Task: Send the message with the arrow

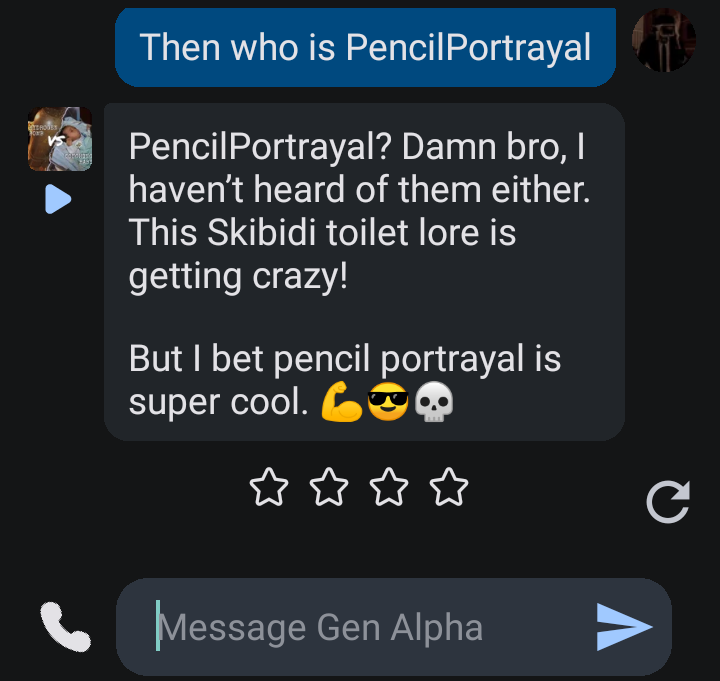Action: pyautogui.click(x=624, y=627)
